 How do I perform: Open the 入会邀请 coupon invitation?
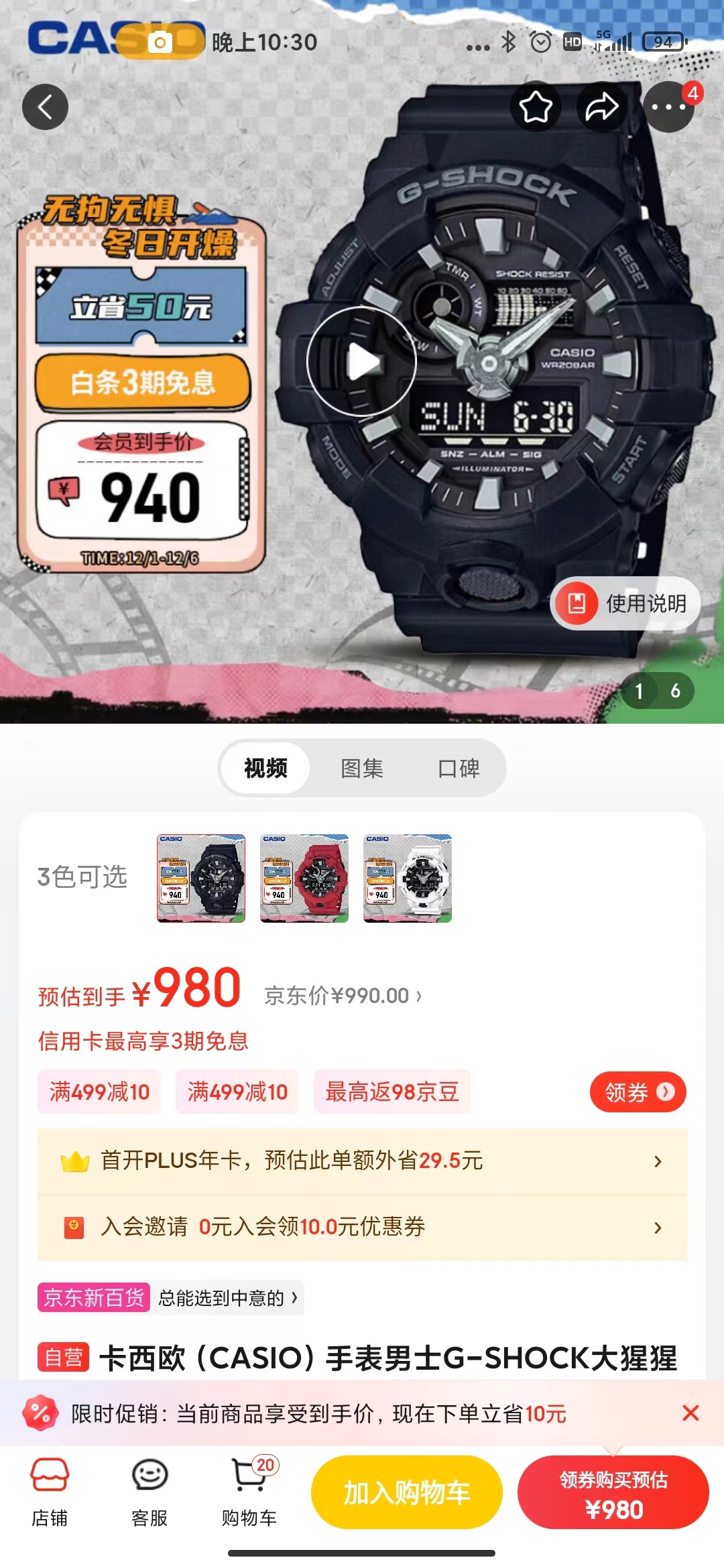point(362,1227)
